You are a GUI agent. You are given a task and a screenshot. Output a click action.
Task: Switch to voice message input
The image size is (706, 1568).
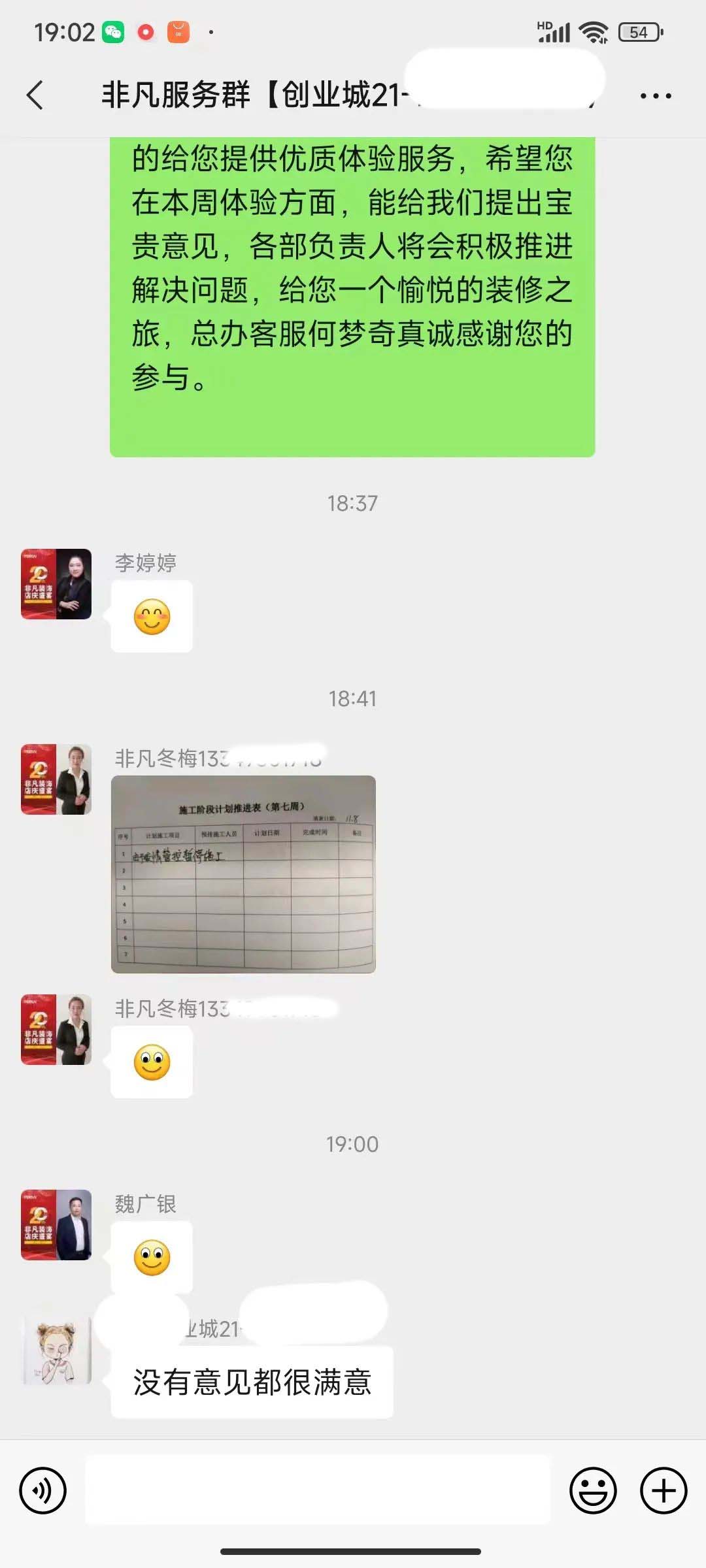click(x=43, y=1490)
